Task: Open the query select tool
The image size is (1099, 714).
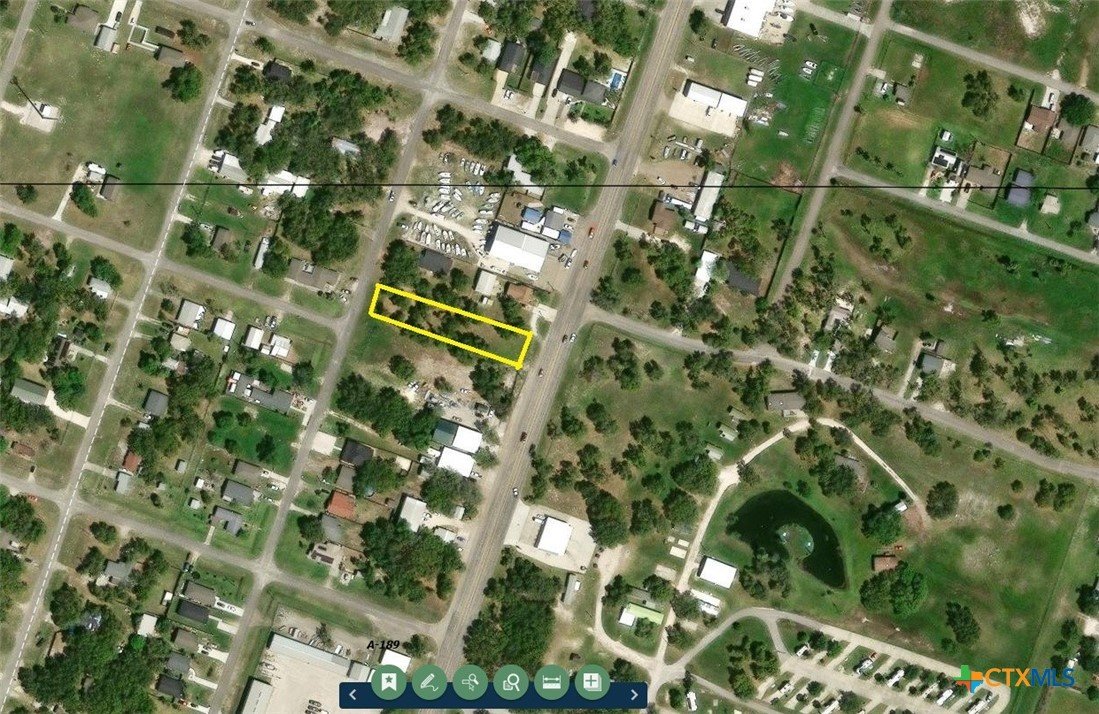Action: (x=469, y=683)
